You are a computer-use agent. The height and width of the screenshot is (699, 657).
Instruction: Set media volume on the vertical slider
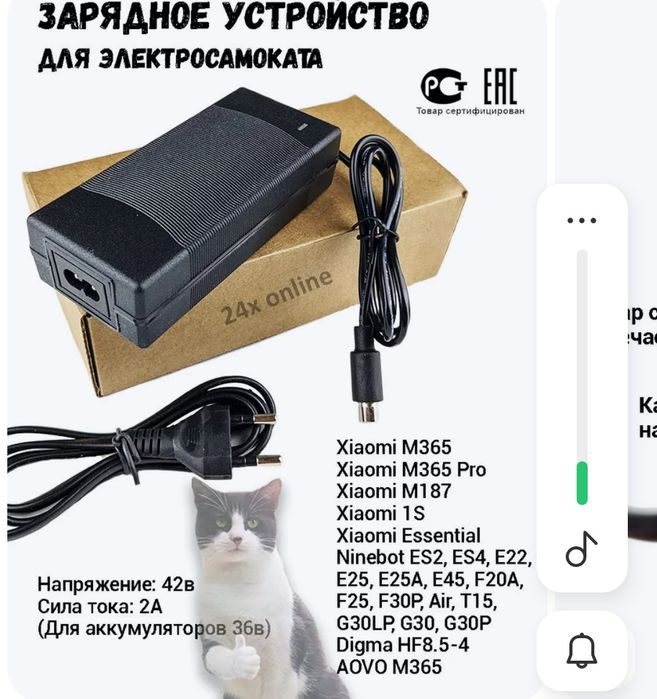(x=582, y=380)
